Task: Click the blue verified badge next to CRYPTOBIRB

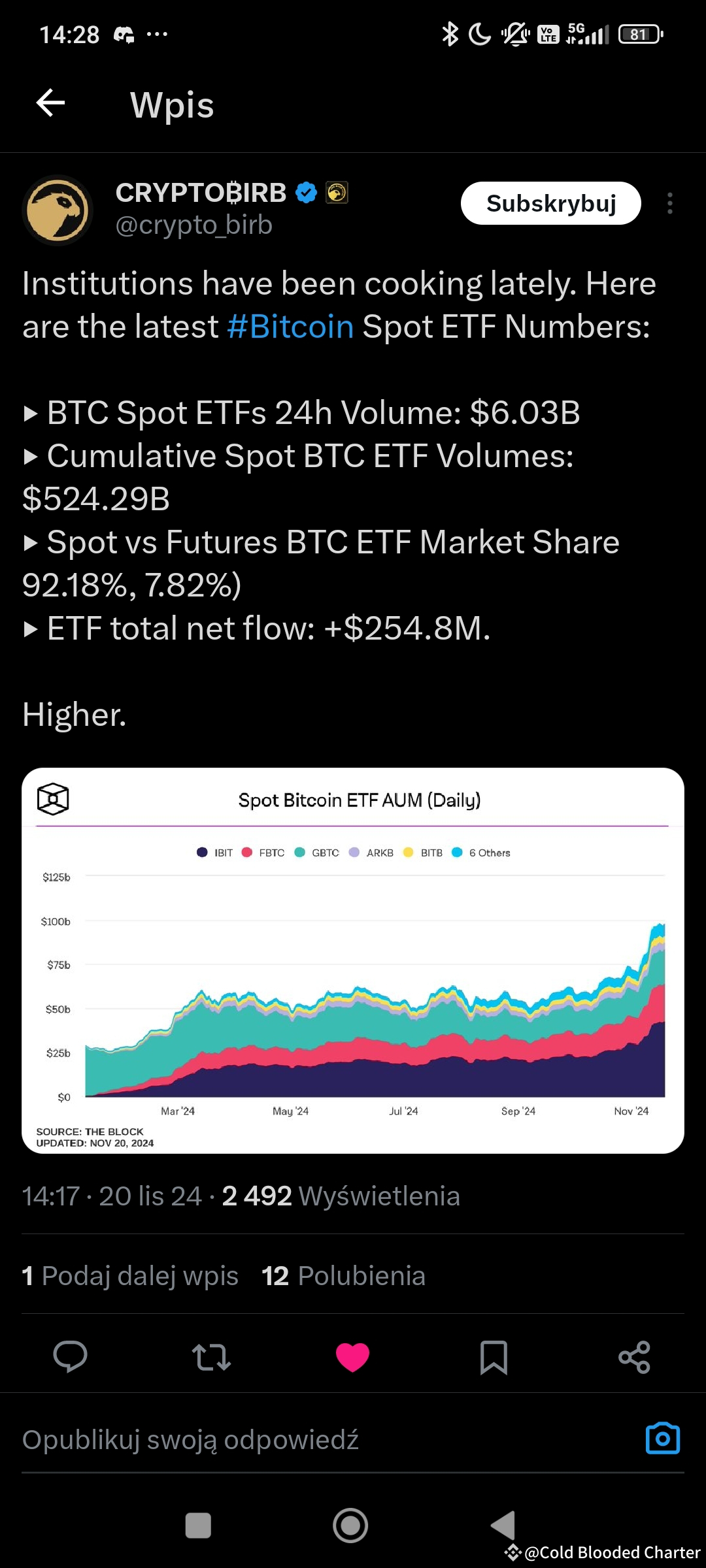Action: pos(305,191)
